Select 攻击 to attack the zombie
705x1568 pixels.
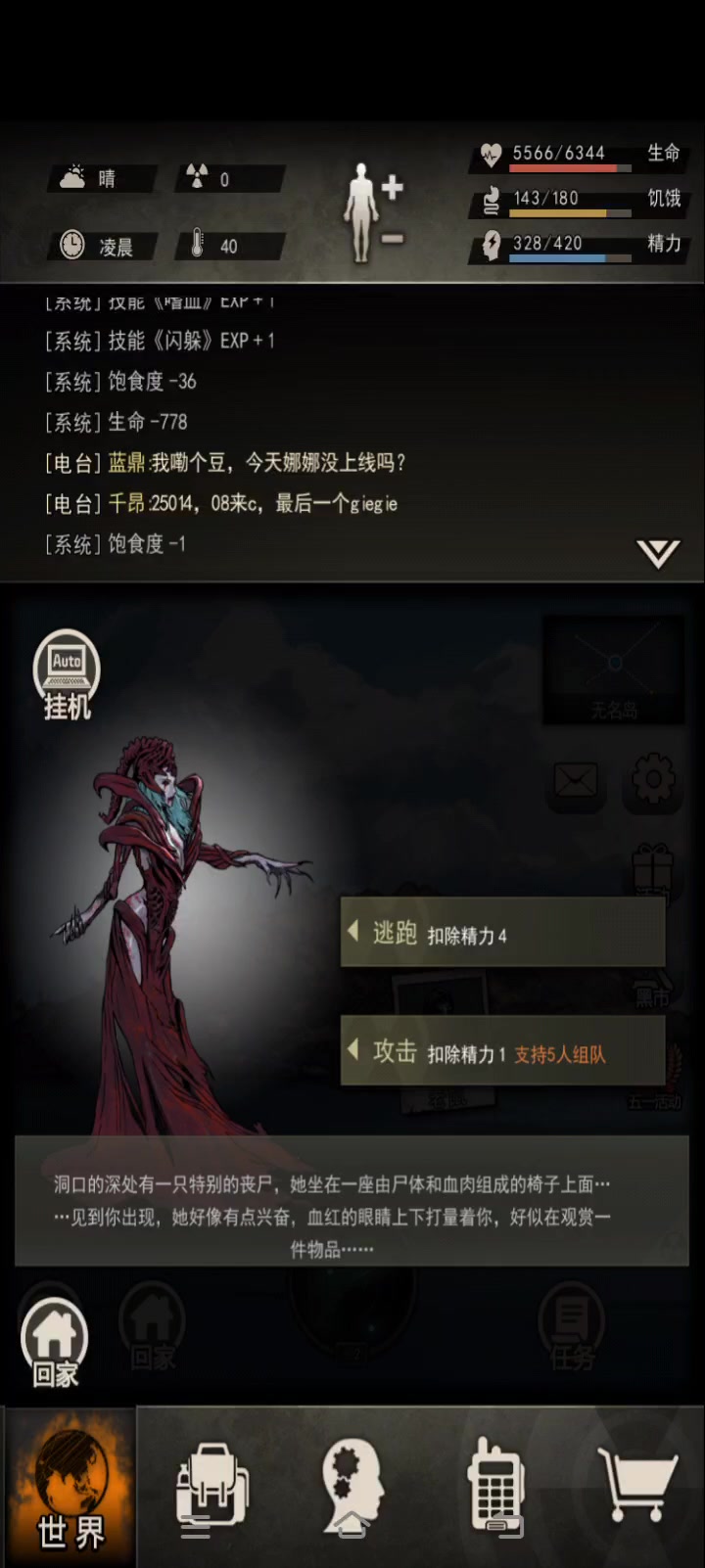click(x=502, y=1051)
